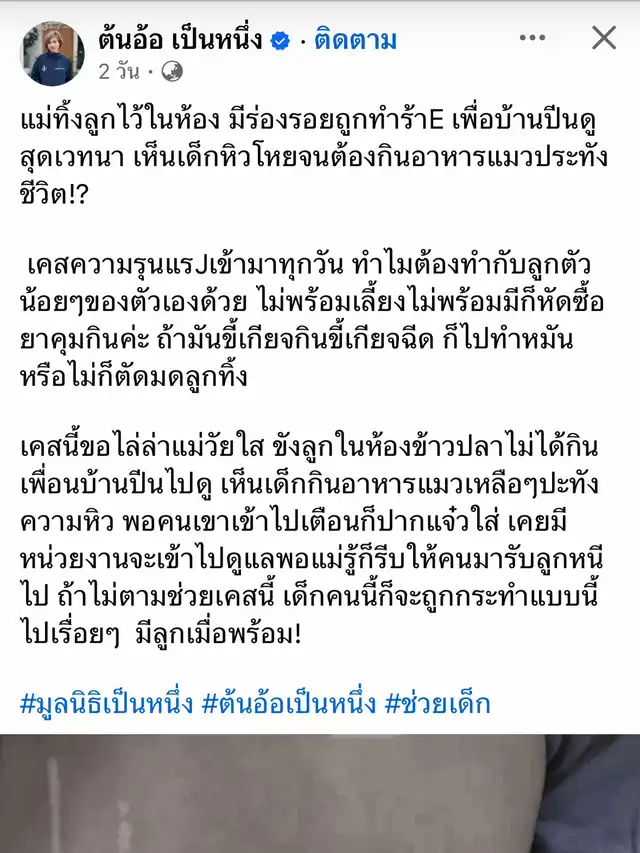Open the post's three-dot options menu
Viewport: 640px width, 853px height.
click(530, 40)
